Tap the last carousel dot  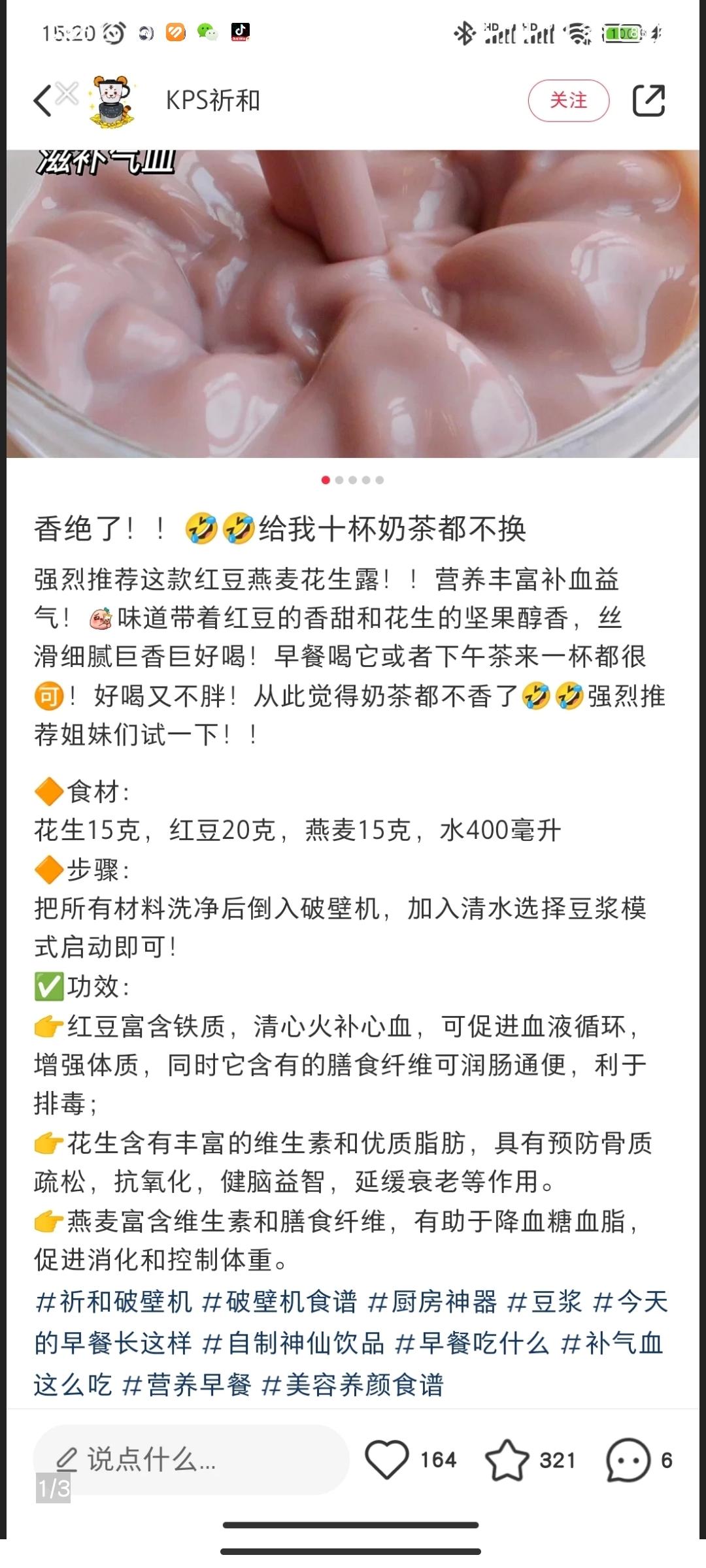click(380, 480)
